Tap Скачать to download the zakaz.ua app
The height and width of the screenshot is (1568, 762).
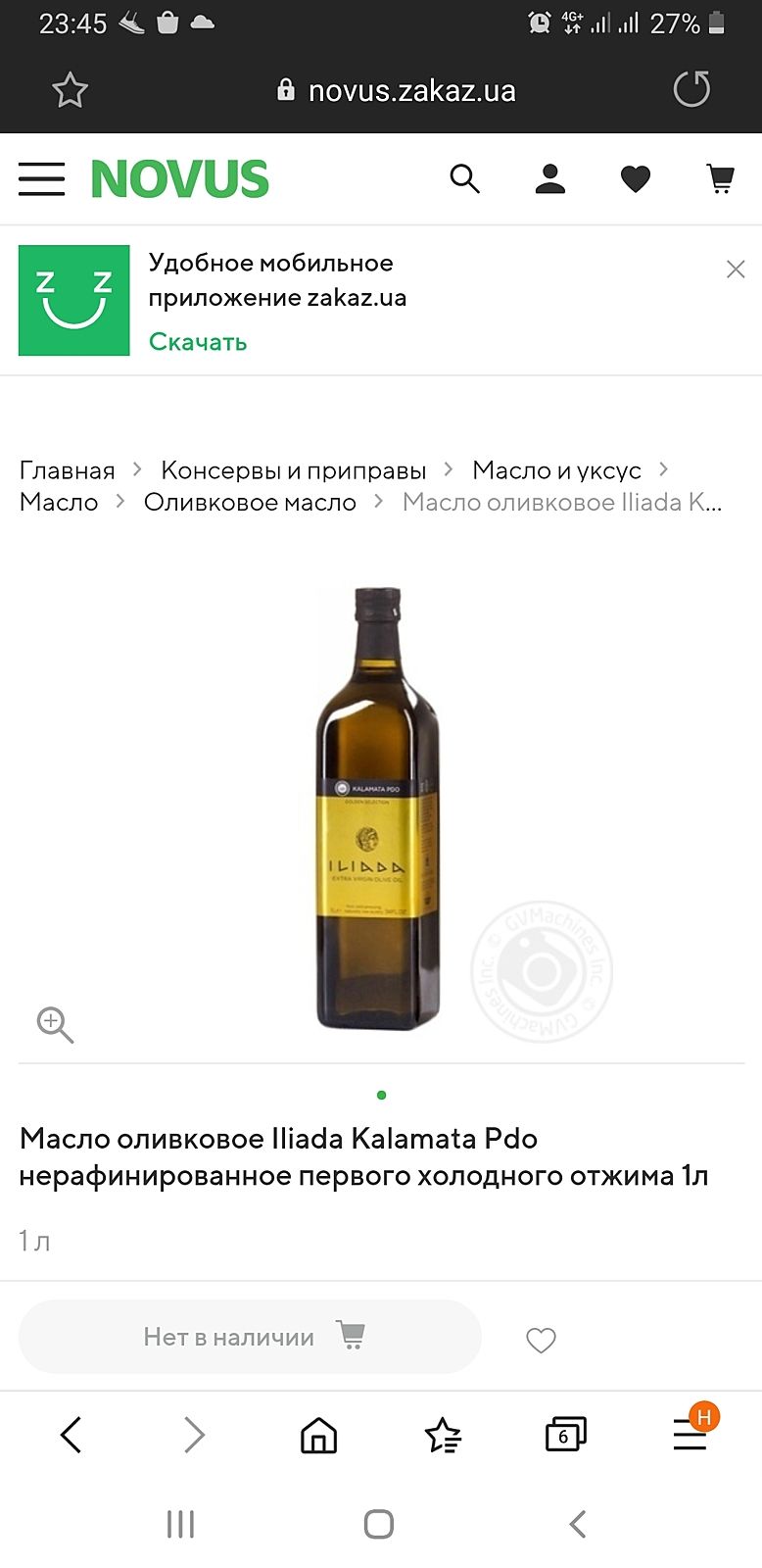(197, 342)
